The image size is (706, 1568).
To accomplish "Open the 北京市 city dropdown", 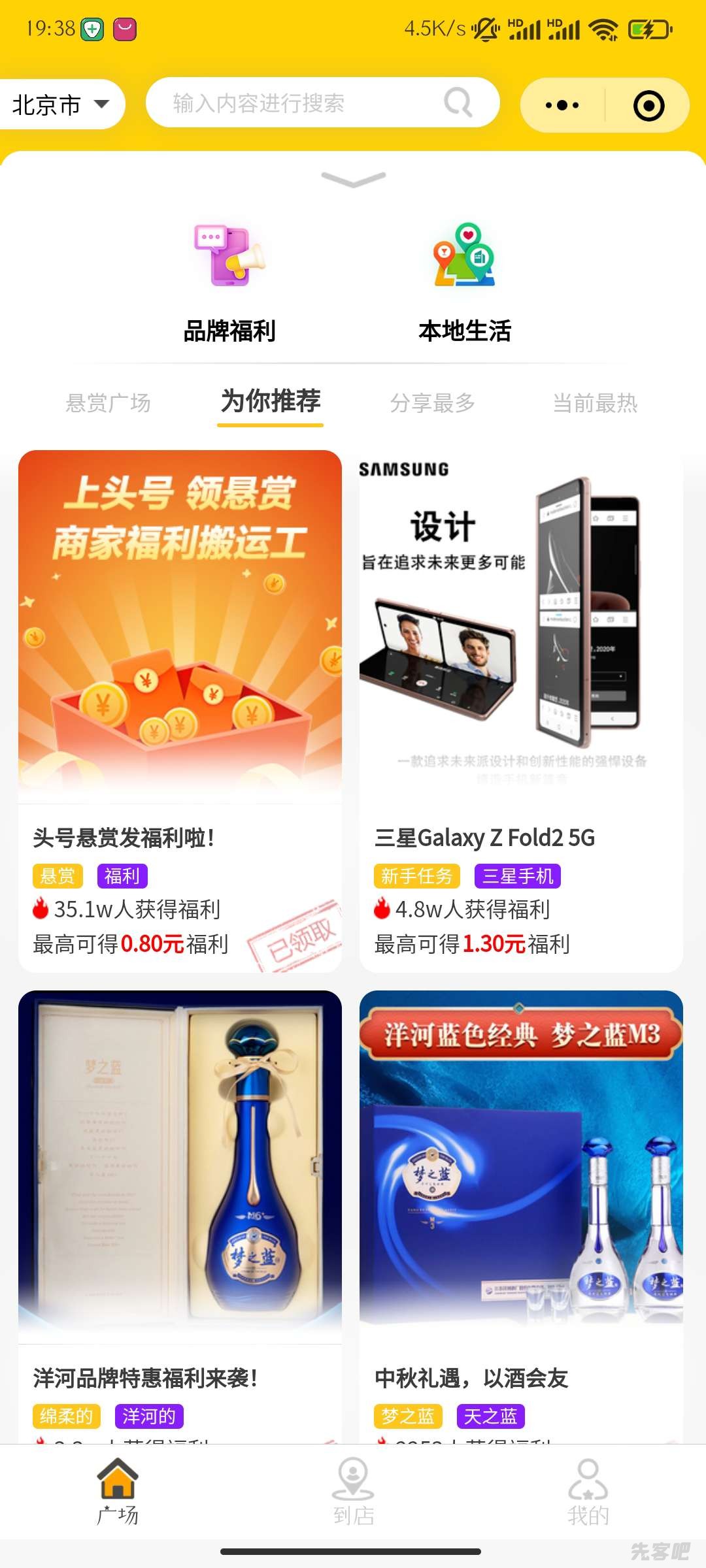I will (x=60, y=105).
